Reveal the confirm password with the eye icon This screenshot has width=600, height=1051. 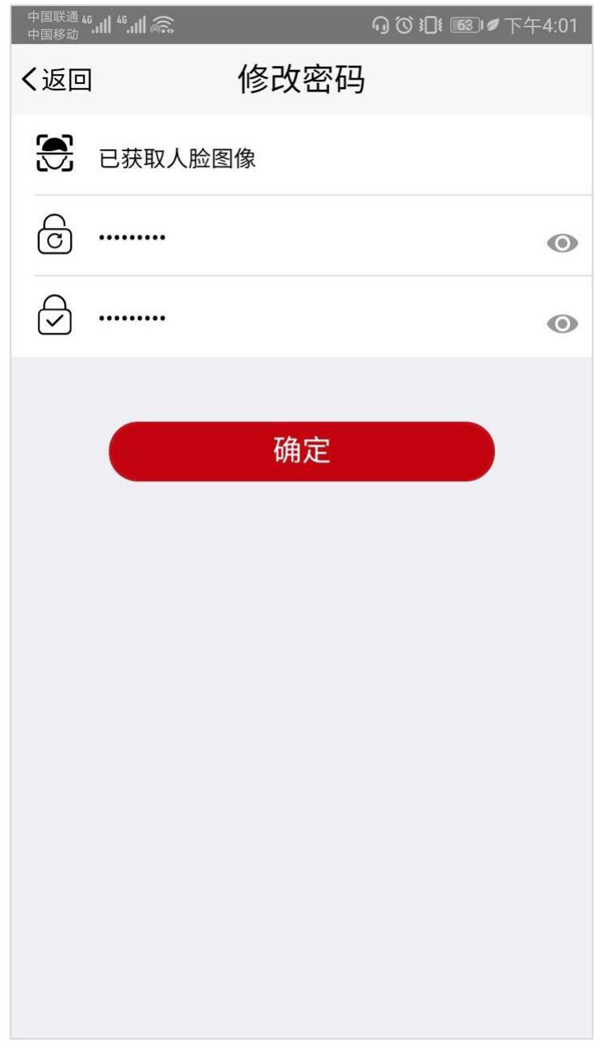[562, 323]
